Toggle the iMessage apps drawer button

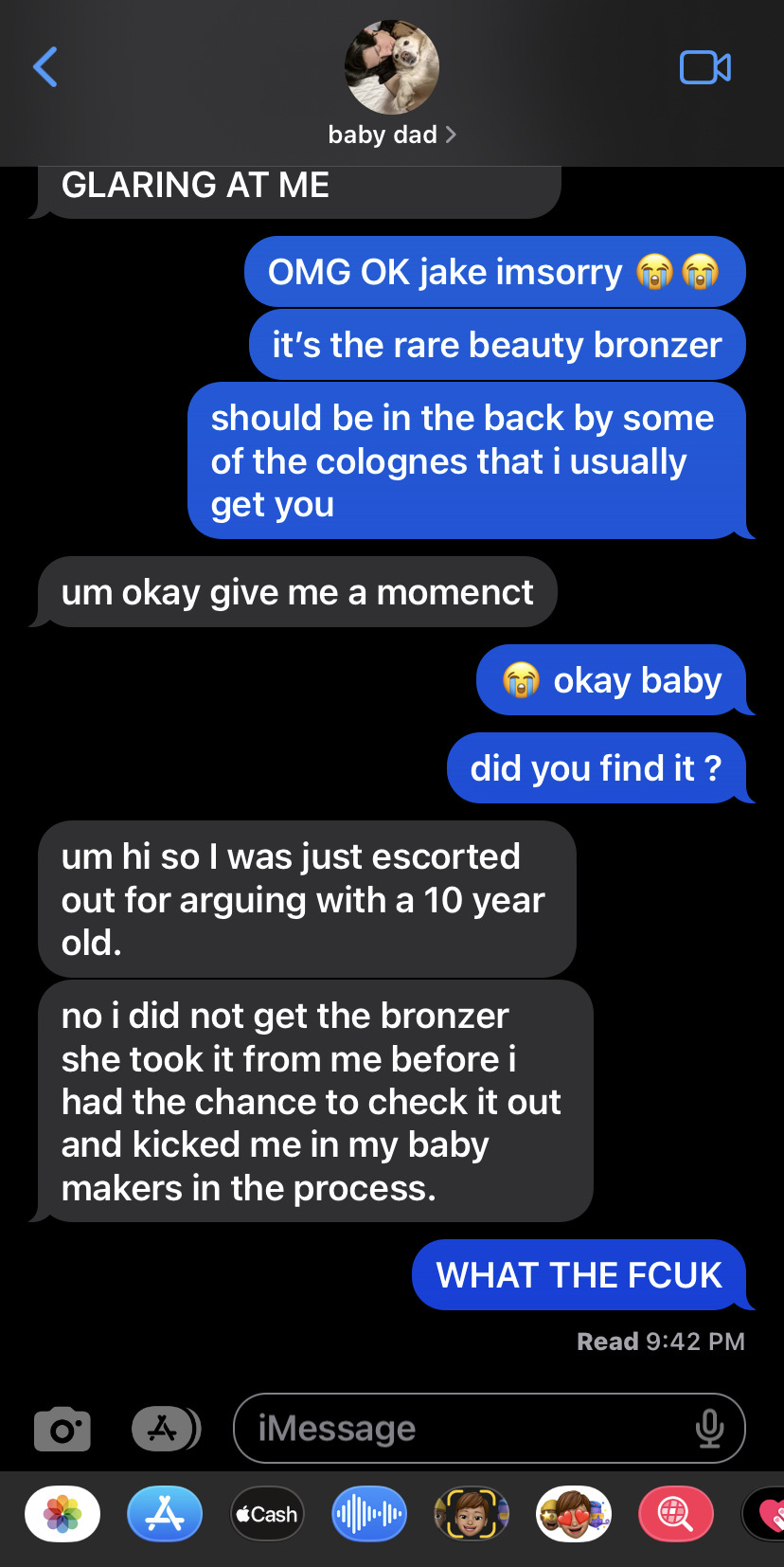[165, 1429]
